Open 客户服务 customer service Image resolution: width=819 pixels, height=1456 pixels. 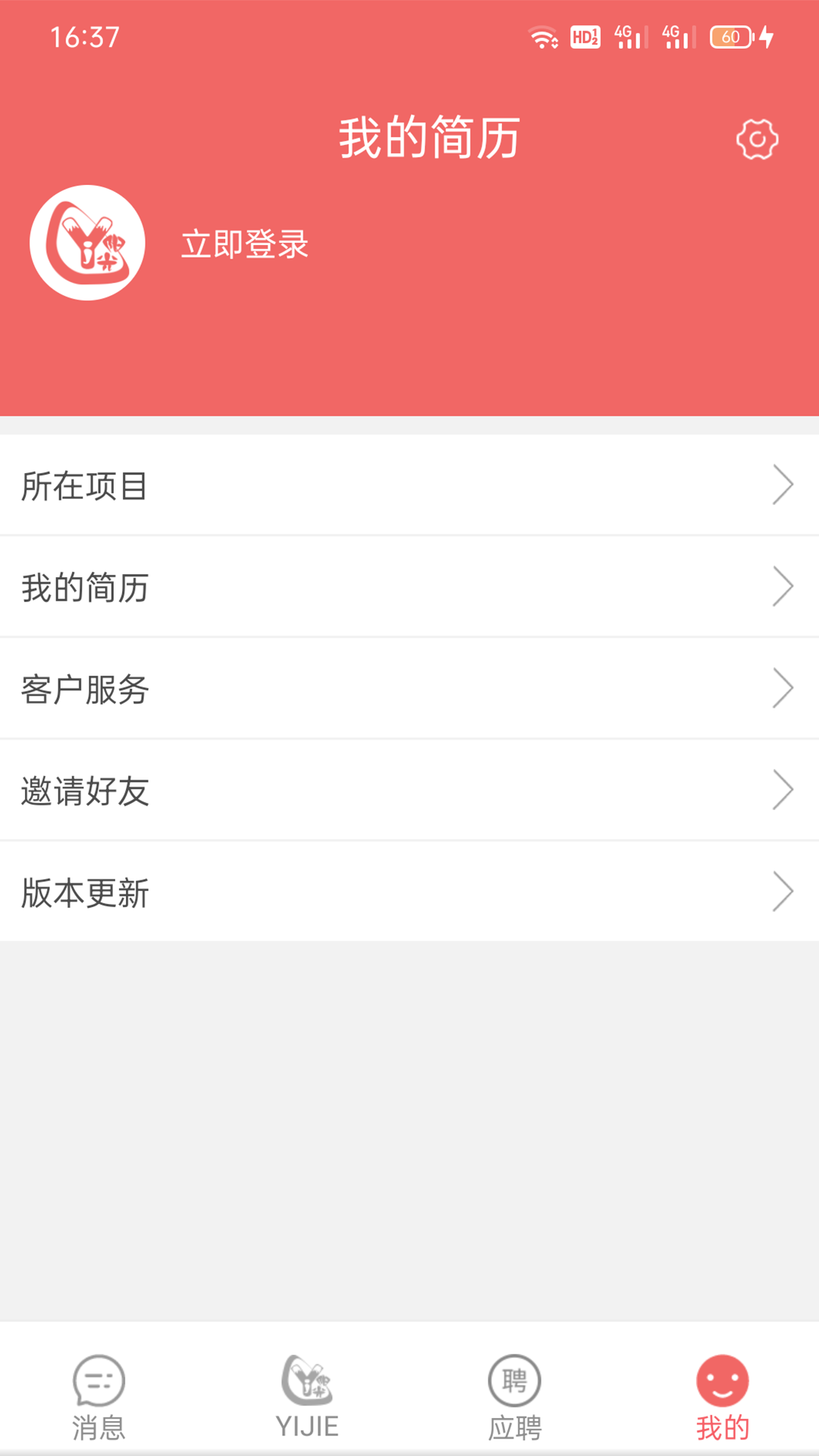(409, 689)
